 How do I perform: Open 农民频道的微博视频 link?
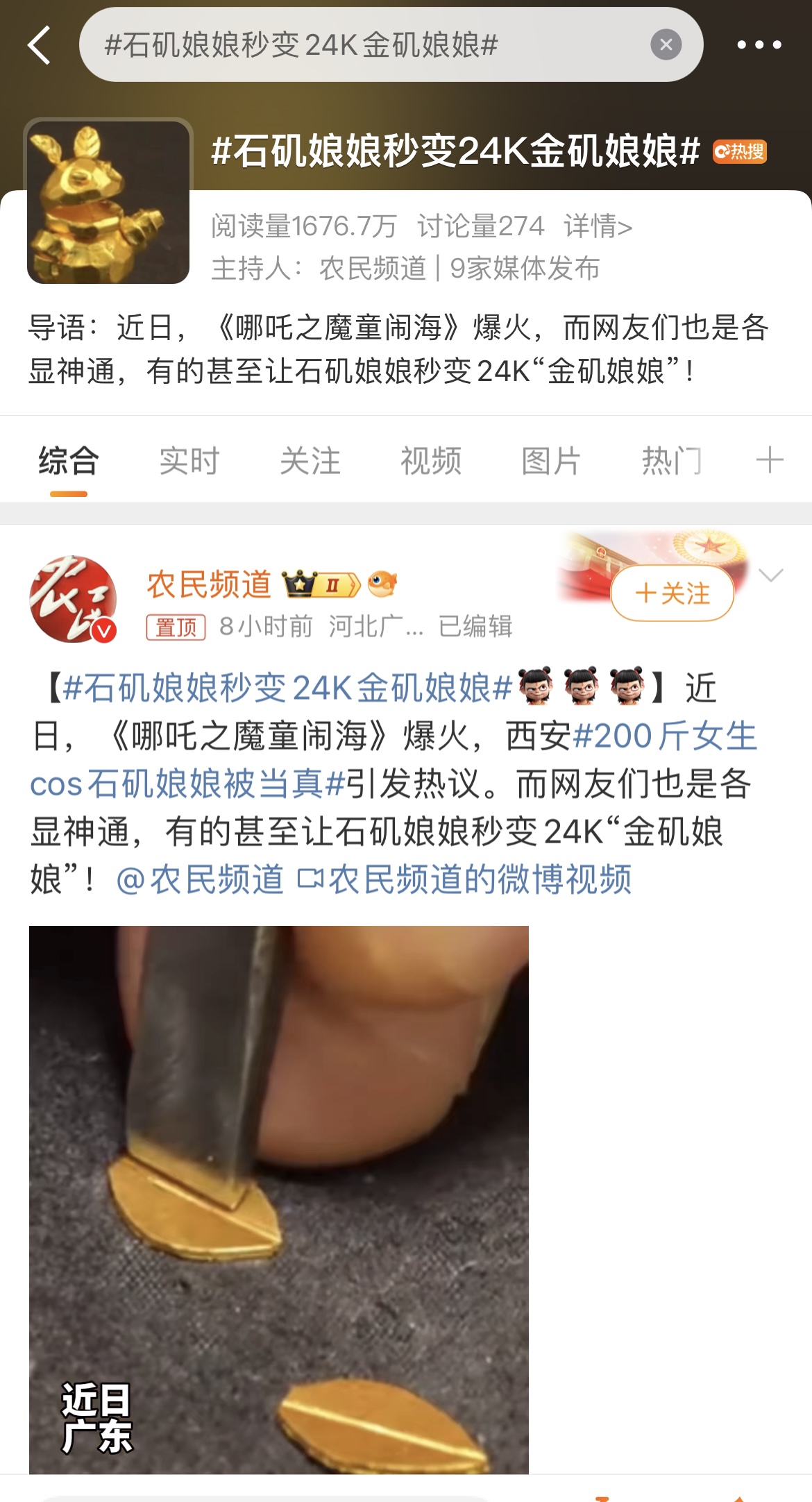coord(465,879)
